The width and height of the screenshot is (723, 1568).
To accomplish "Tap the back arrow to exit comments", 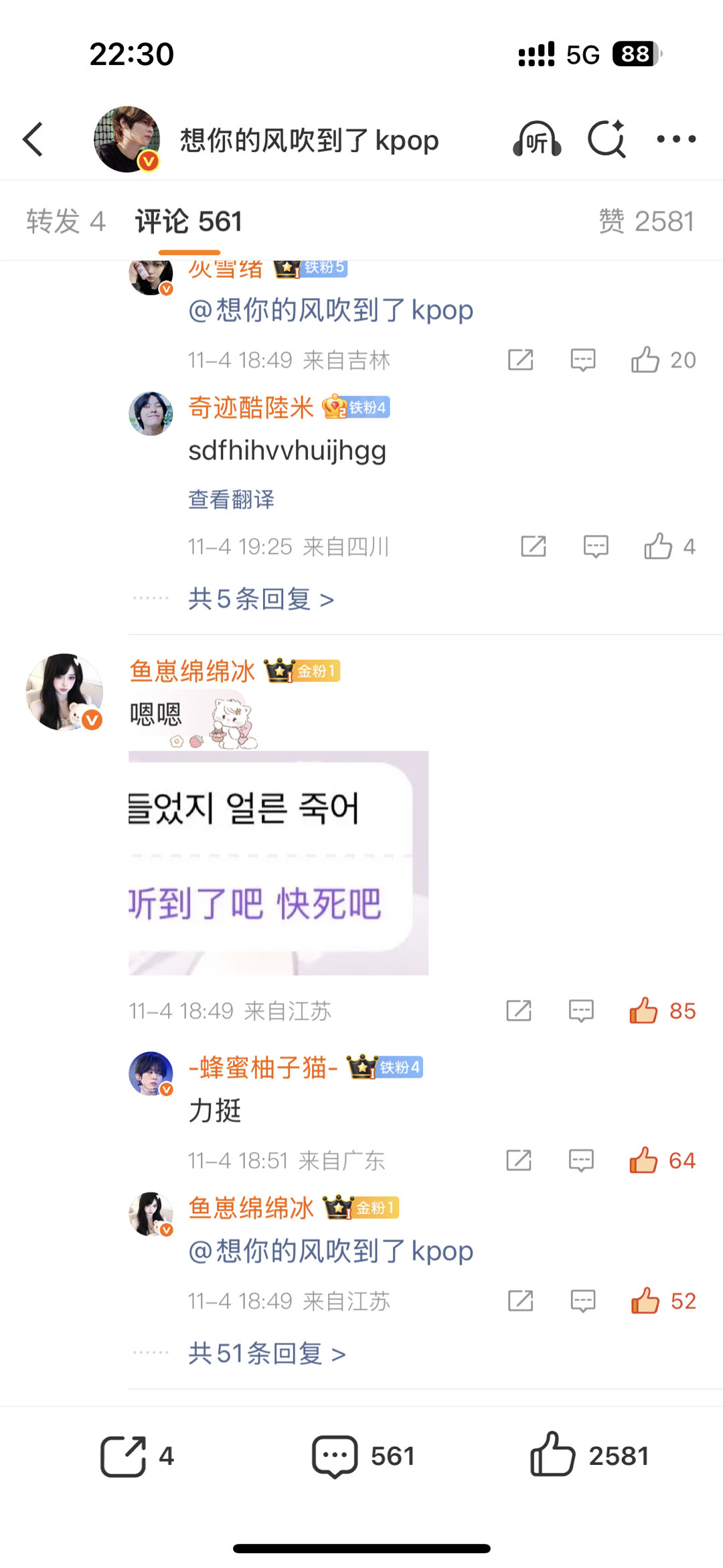I will (x=33, y=139).
